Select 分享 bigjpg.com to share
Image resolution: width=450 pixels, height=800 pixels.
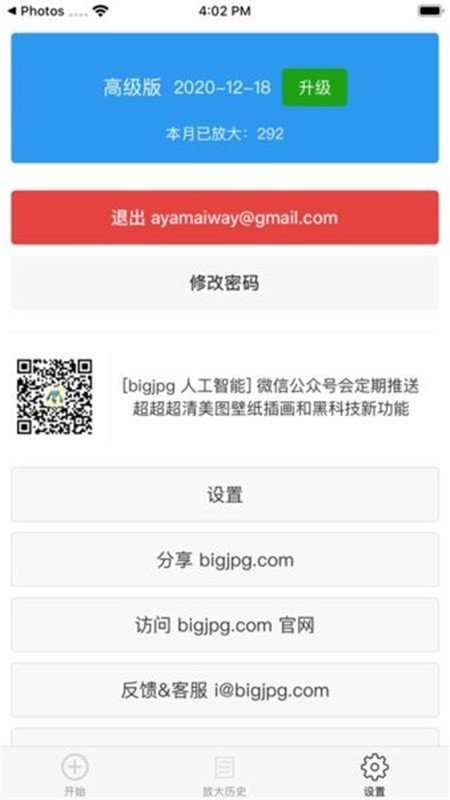(224, 560)
